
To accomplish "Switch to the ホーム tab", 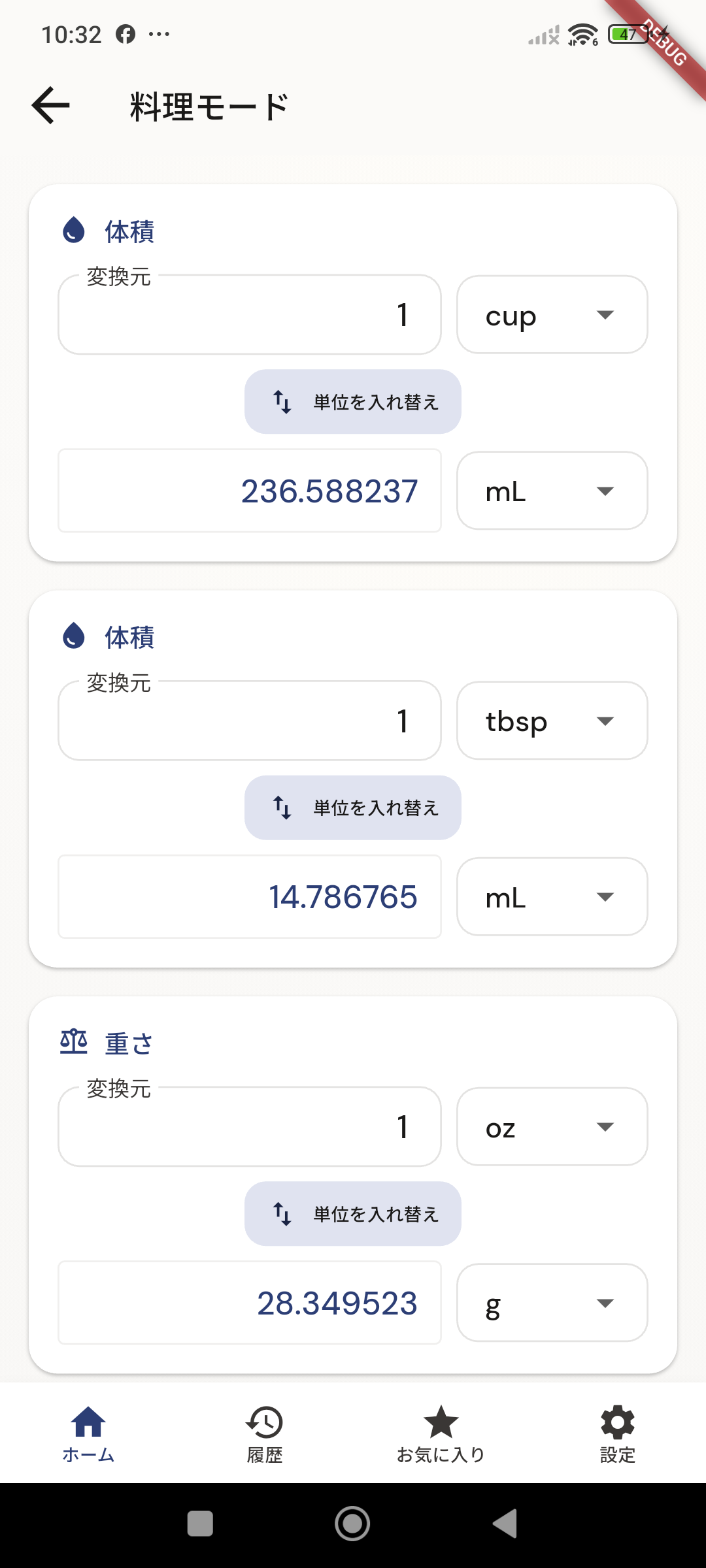I will click(x=88, y=1434).
